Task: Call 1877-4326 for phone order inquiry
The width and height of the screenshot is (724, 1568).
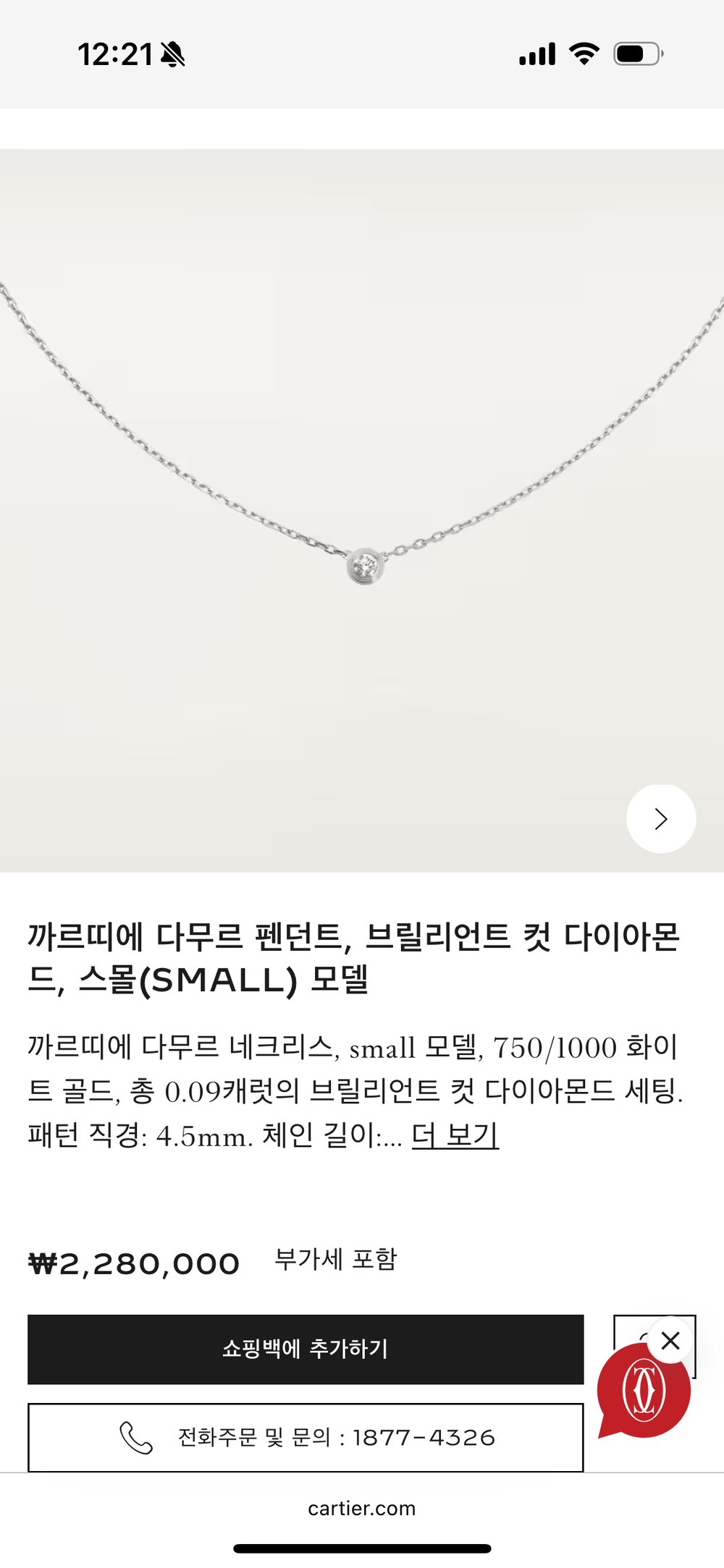Action: (x=305, y=1437)
